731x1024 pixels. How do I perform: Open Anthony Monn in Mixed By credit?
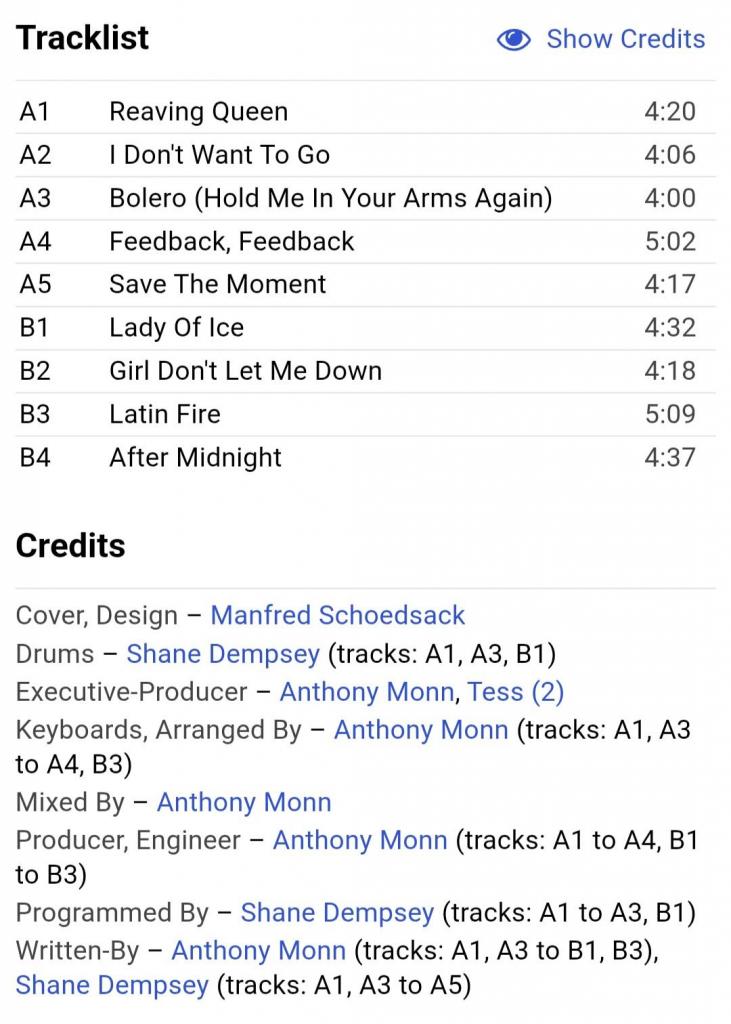[244, 802]
